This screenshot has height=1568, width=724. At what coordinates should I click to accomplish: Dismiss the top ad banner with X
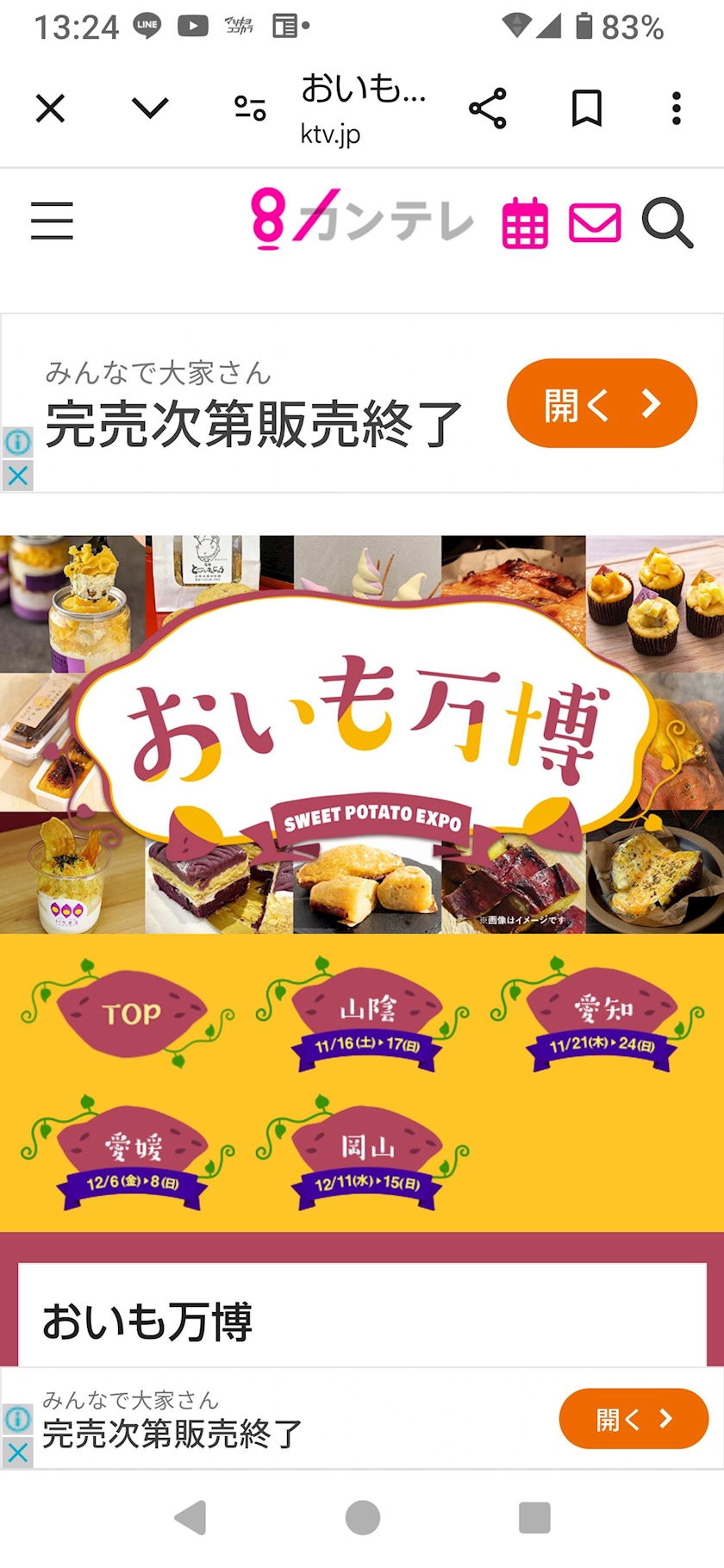pos(17,476)
